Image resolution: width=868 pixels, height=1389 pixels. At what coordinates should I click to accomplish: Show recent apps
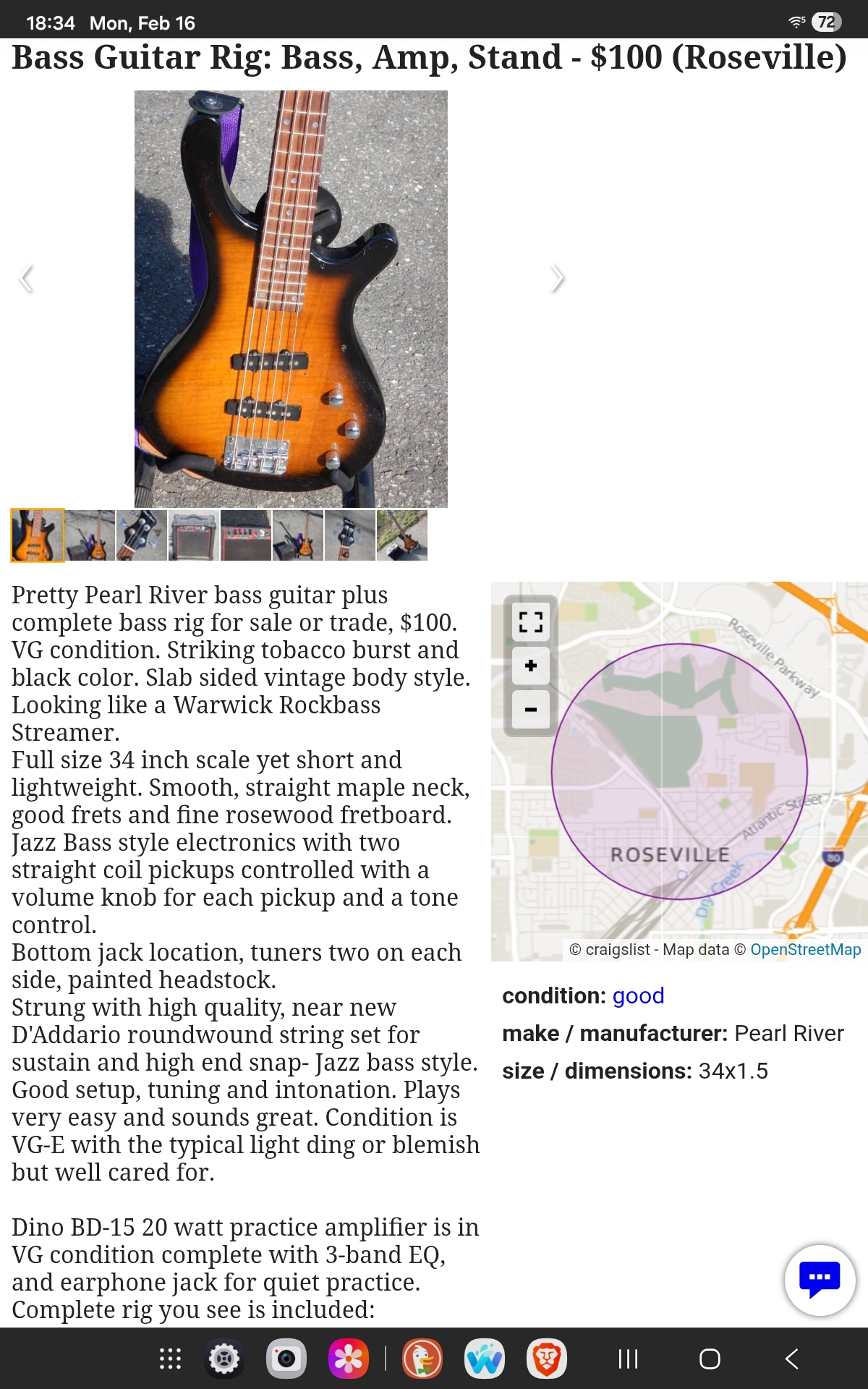tap(628, 1359)
